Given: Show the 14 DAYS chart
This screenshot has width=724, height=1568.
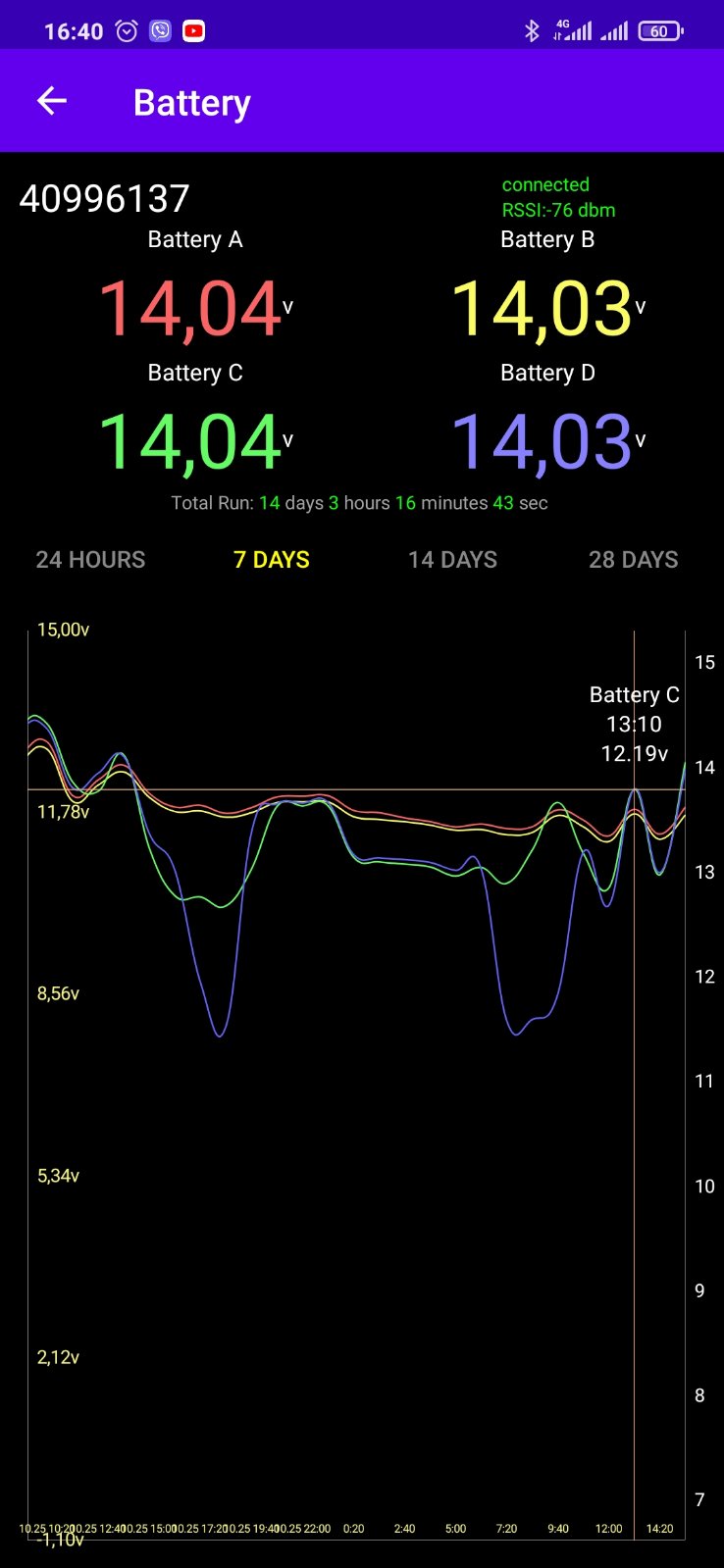Looking at the screenshot, I should (452, 560).
